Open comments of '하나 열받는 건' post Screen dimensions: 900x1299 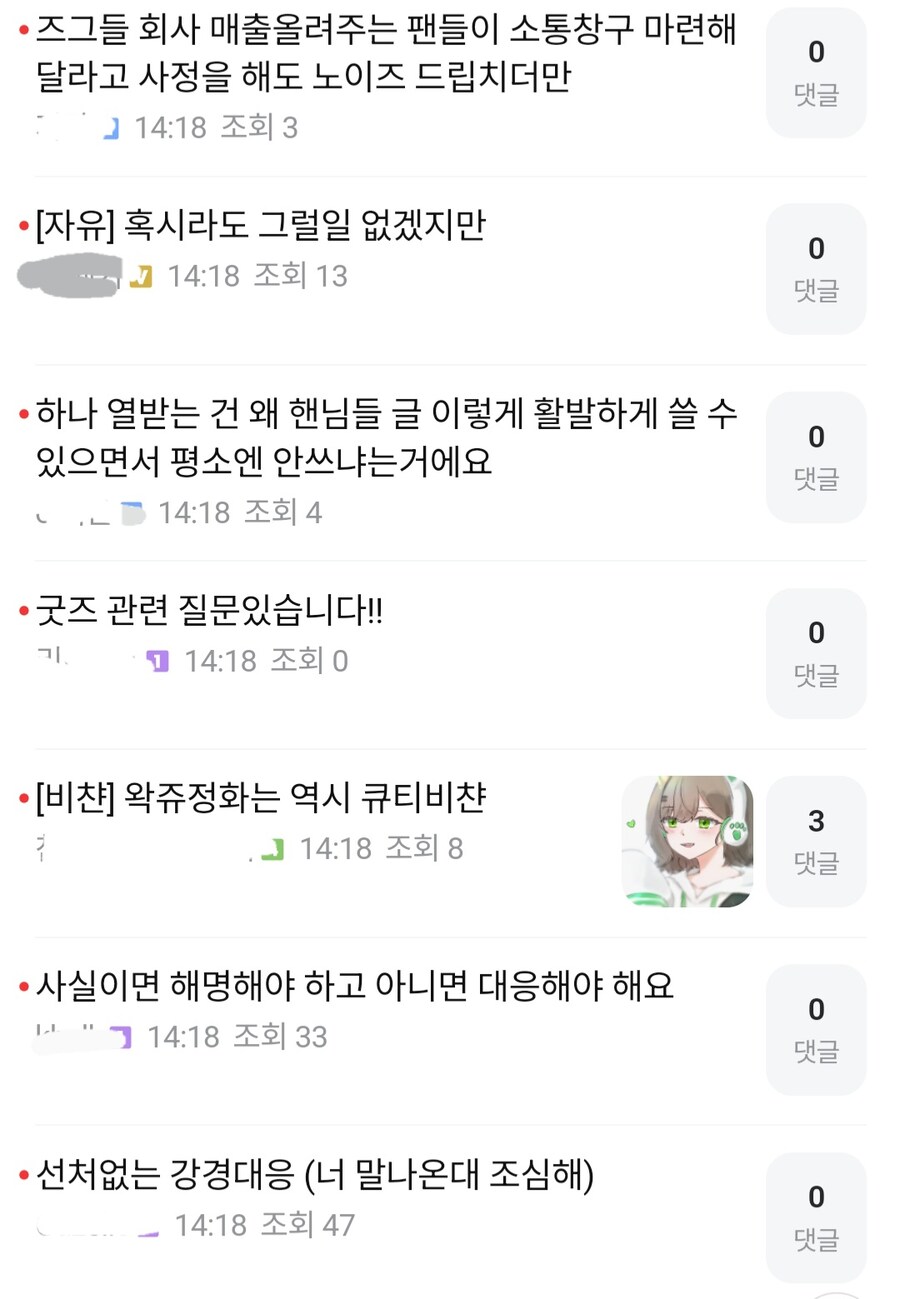[815, 457]
